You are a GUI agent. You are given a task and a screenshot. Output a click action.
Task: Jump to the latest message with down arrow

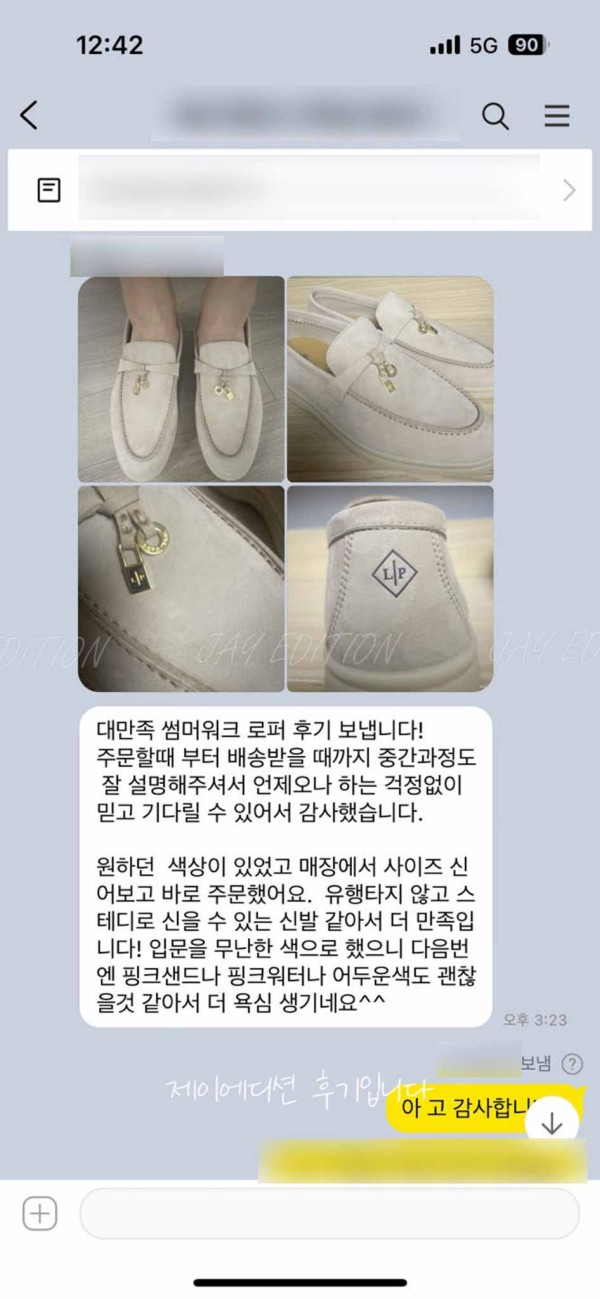(551, 1123)
